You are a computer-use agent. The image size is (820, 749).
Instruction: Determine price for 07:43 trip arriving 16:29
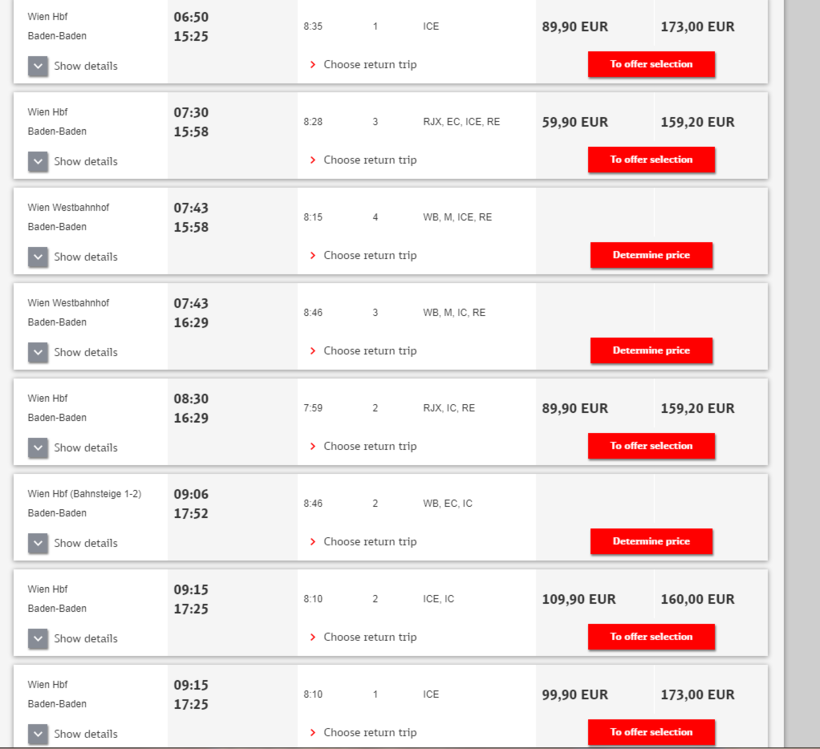pos(651,351)
